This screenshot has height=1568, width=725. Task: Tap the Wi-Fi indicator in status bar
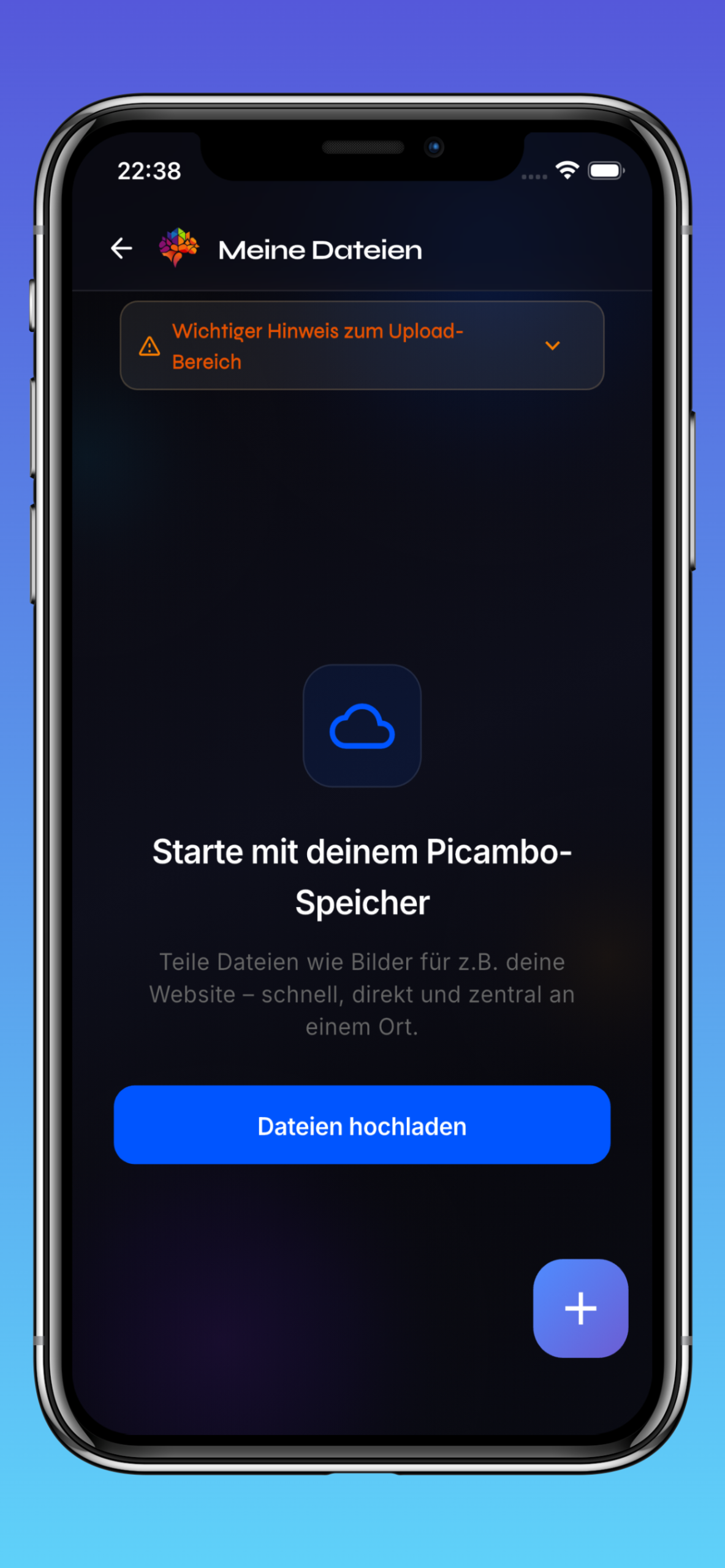click(567, 170)
